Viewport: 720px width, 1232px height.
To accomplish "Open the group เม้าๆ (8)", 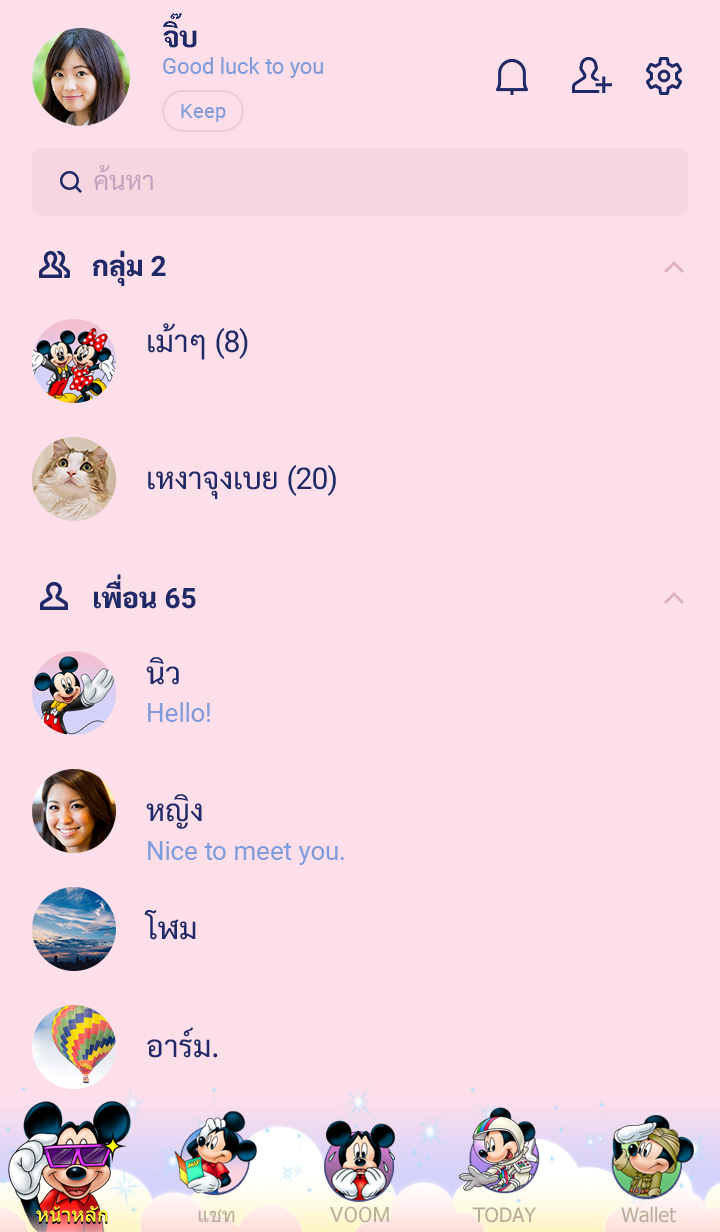I will 197,344.
